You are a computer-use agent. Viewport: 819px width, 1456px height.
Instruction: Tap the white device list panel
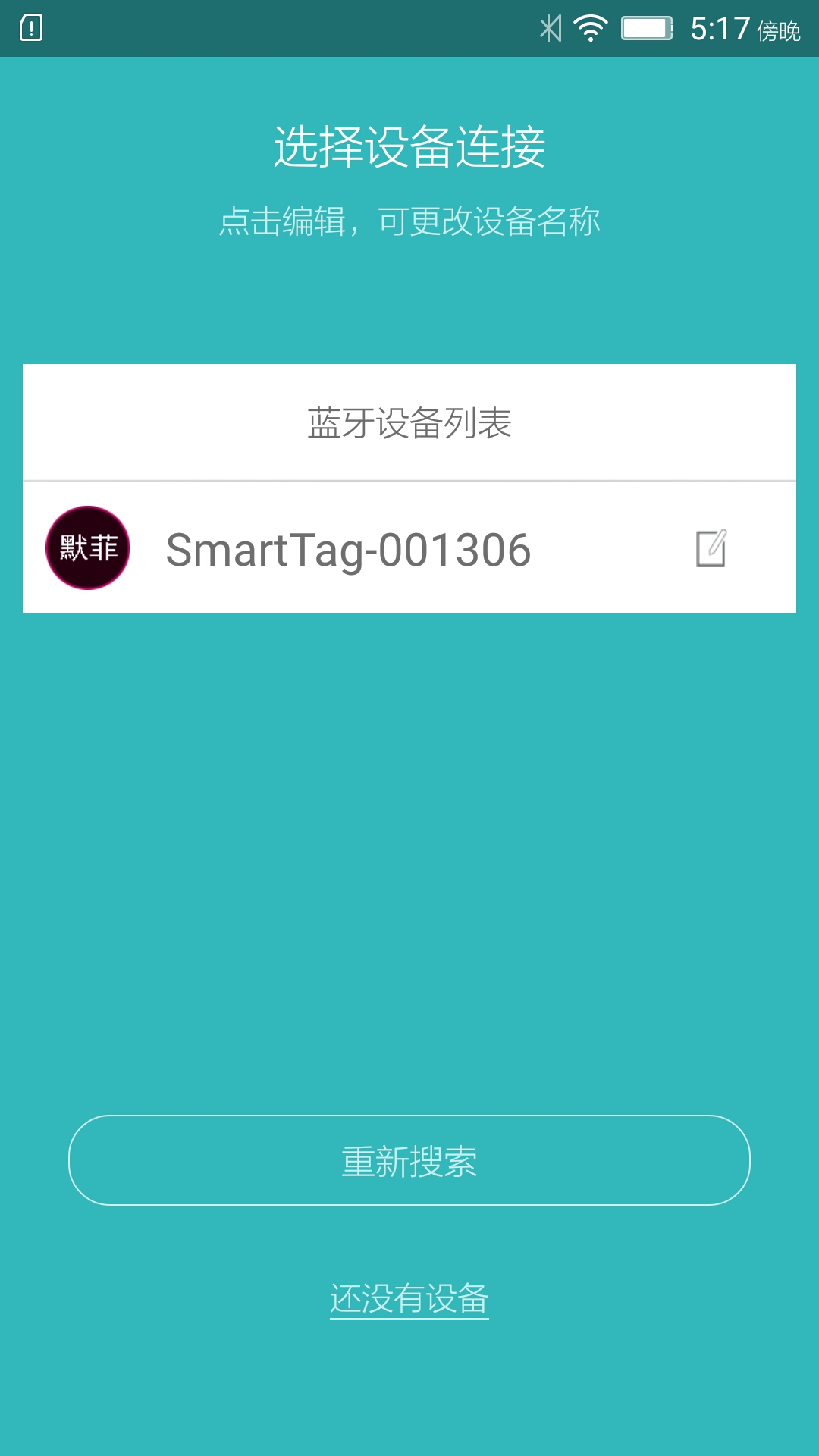409,485
